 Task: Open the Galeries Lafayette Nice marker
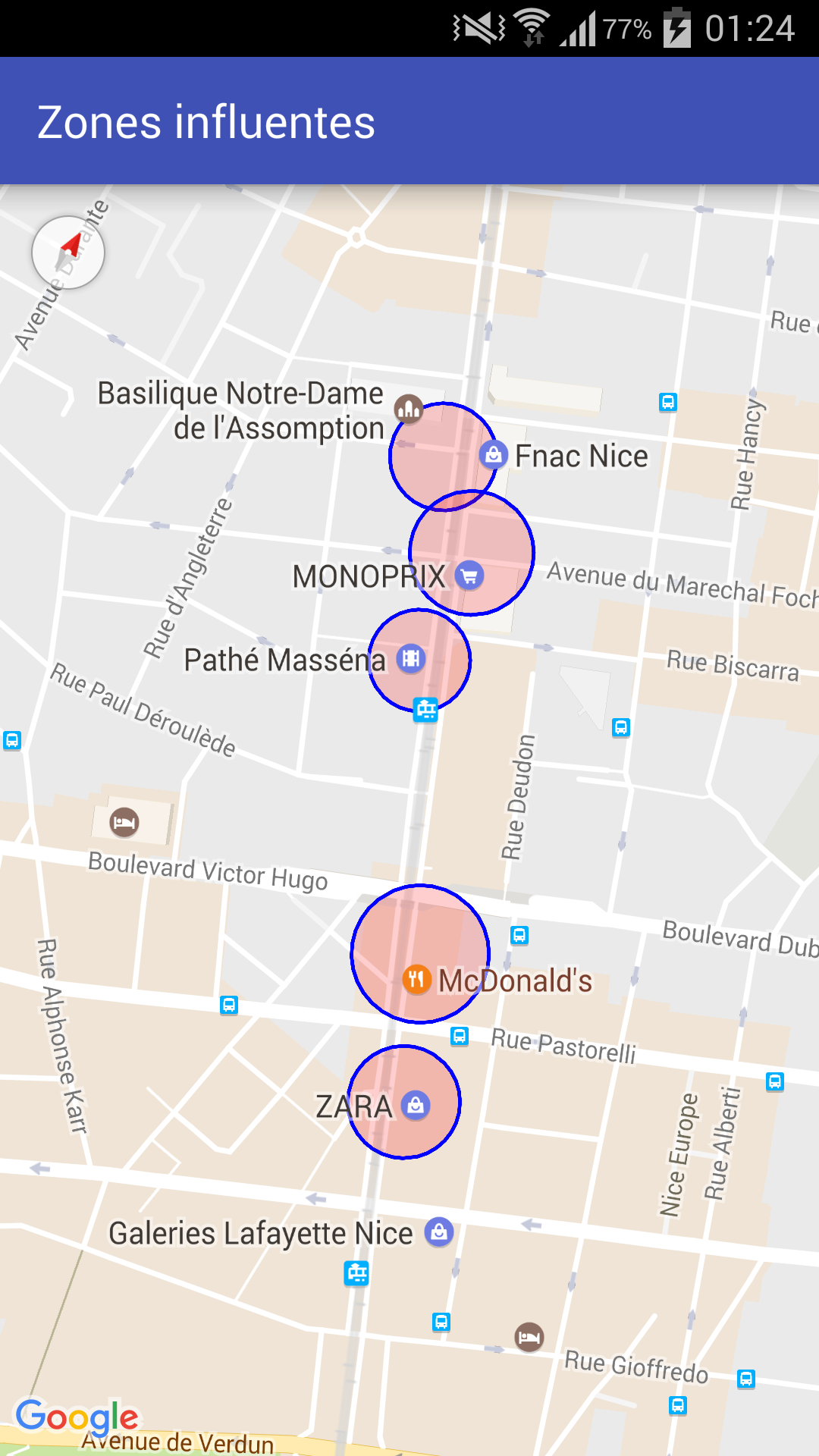tap(439, 1232)
